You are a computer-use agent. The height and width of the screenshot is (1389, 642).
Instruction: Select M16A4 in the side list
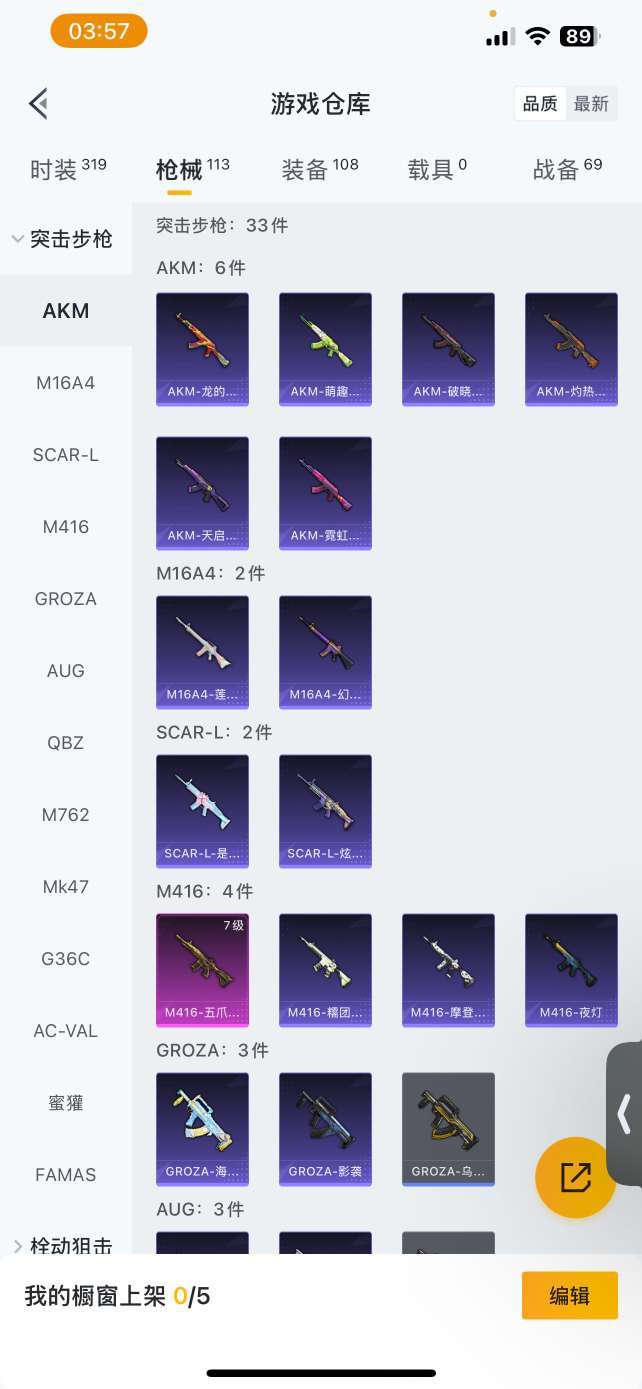point(66,383)
